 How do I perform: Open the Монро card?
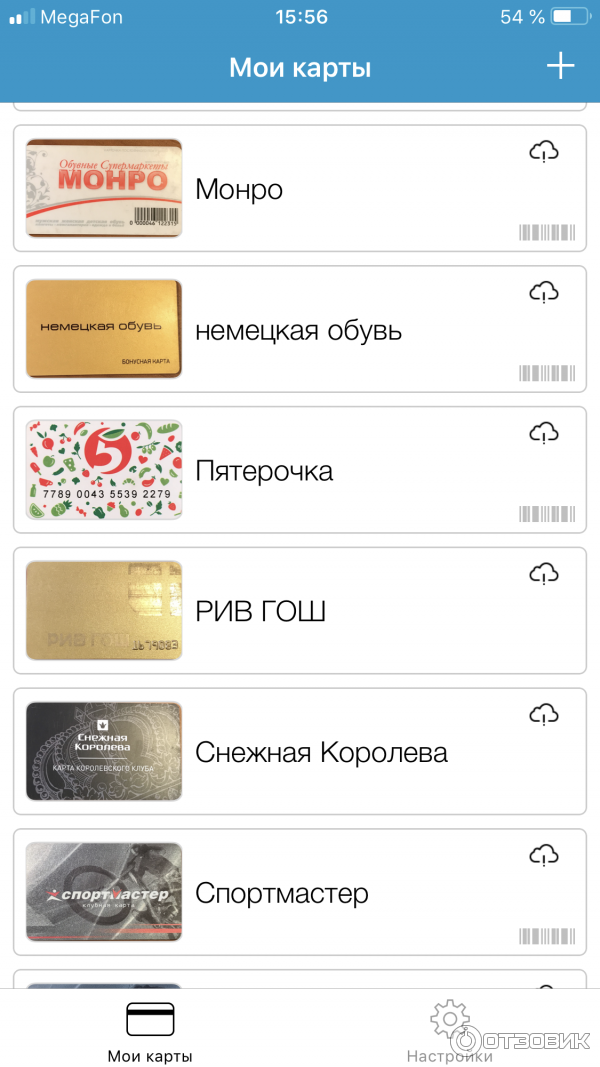(x=300, y=189)
